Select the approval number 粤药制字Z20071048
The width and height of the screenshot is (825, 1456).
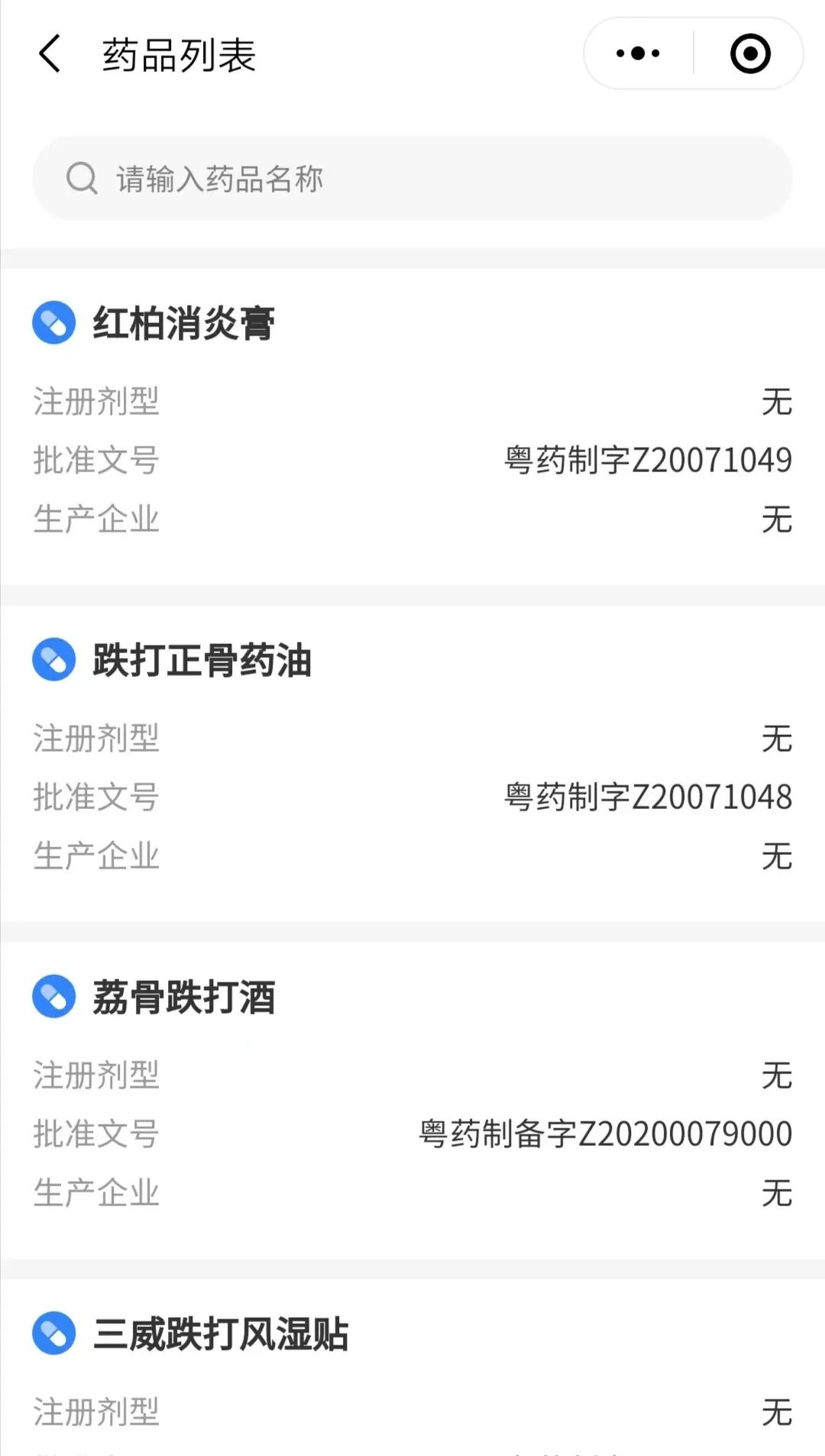[x=647, y=796]
